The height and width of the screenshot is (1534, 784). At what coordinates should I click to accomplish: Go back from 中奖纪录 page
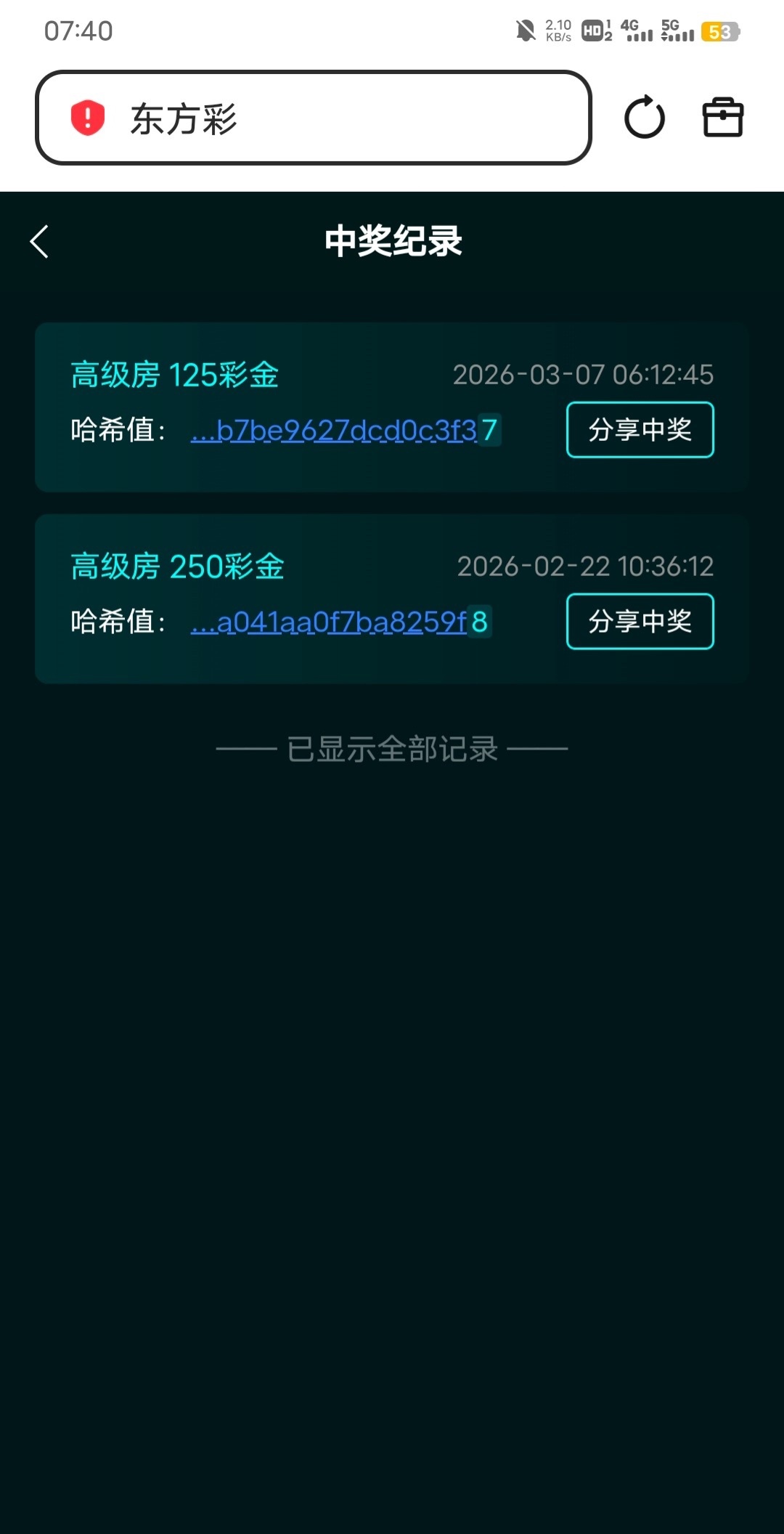pos(40,242)
